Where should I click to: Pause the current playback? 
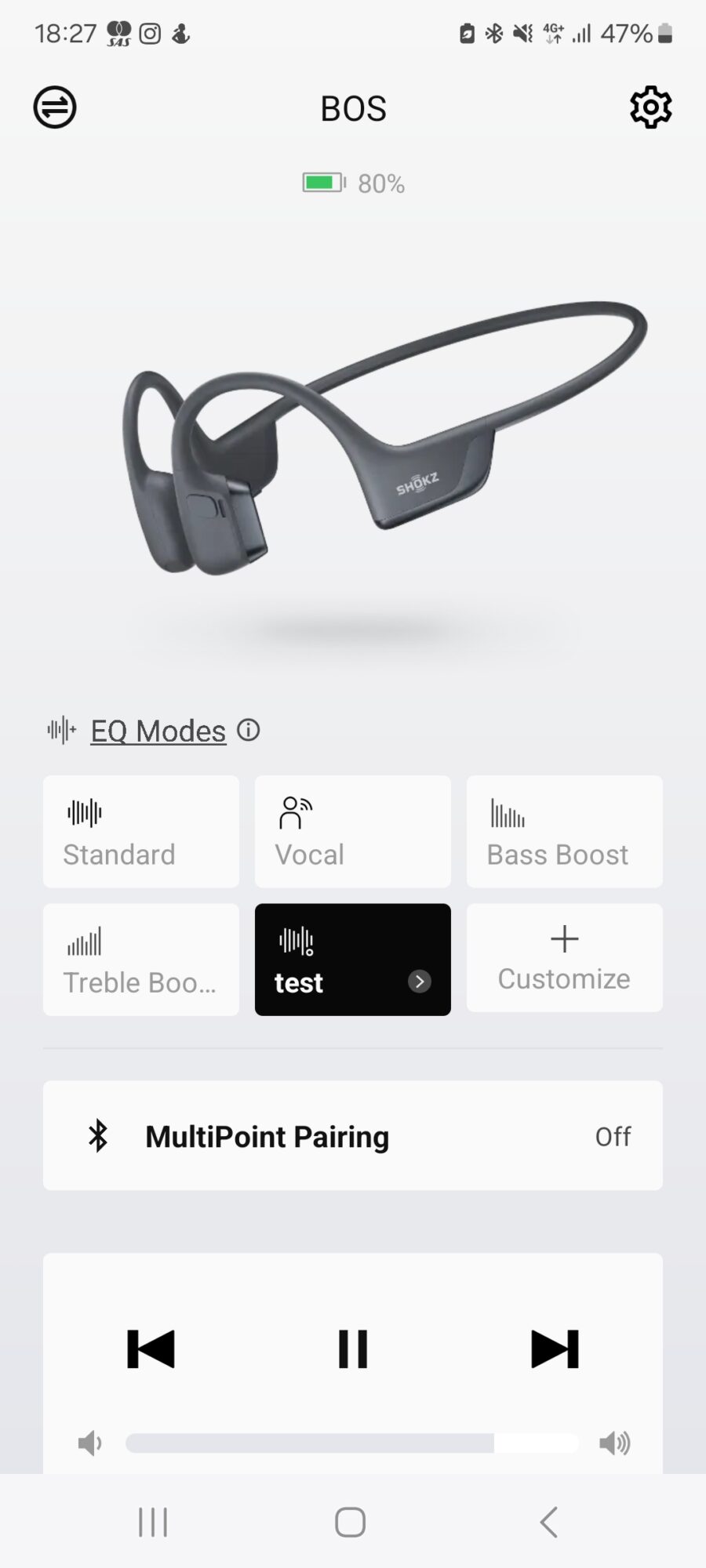point(353,1348)
